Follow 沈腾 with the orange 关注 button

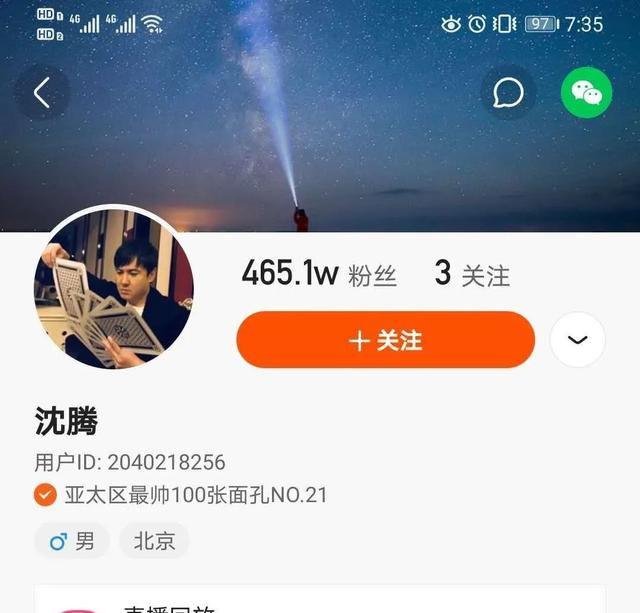click(x=385, y=340)
